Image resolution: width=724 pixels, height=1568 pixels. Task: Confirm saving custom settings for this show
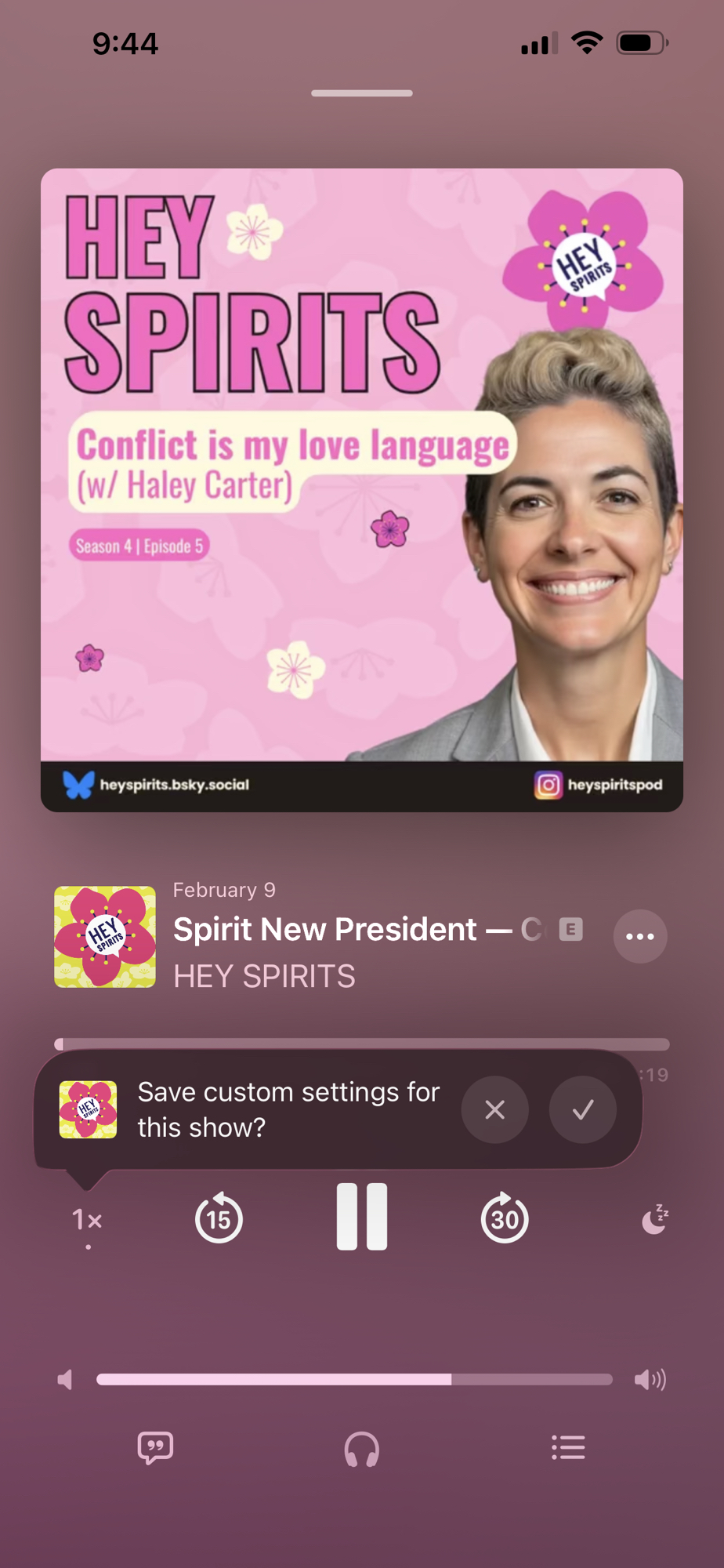[582, 1109]
